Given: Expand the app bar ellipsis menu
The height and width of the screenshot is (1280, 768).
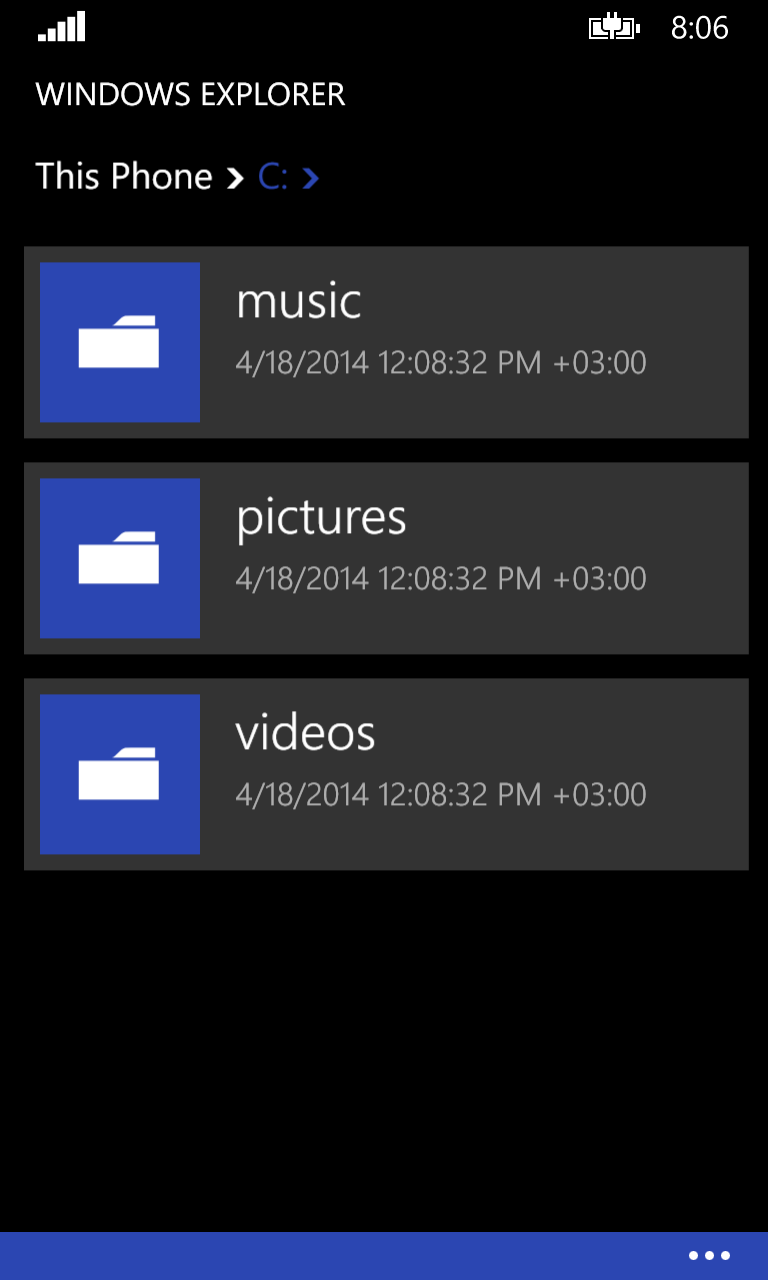Looking at the screenshot, I should tap(709, 1256).
